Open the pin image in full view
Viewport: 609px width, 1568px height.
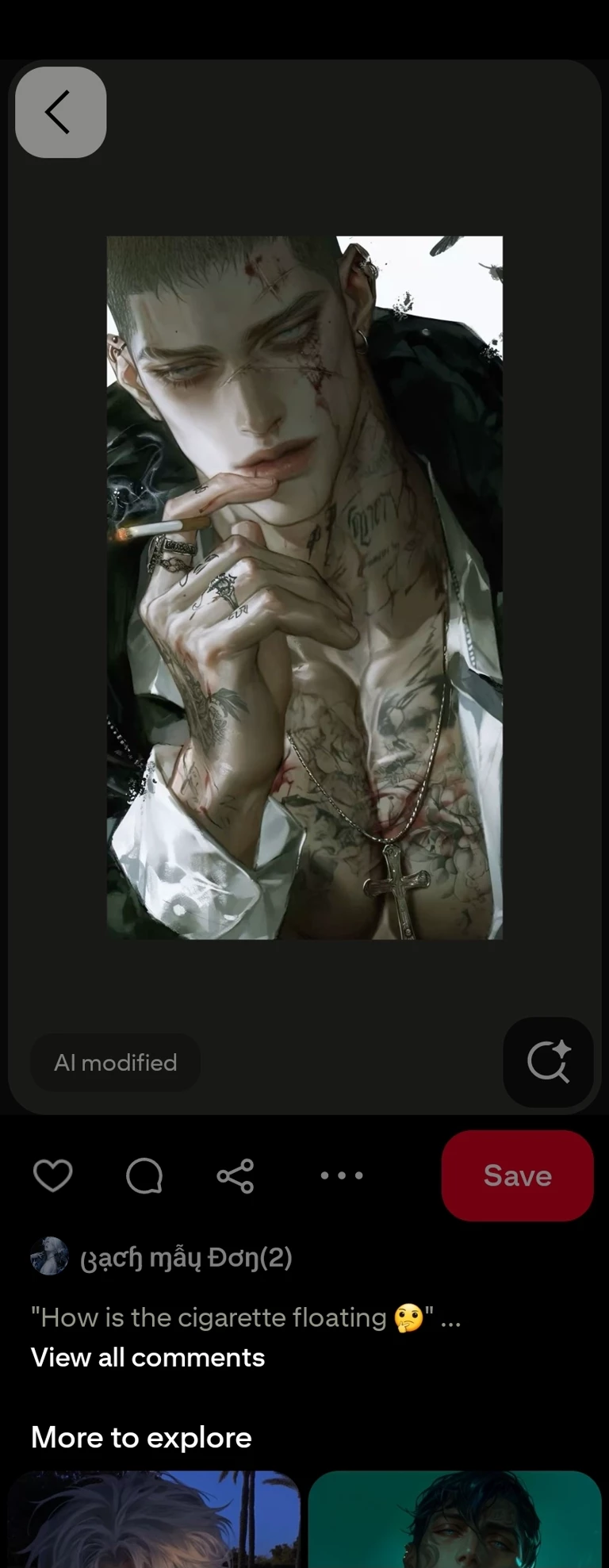point(304,587)
